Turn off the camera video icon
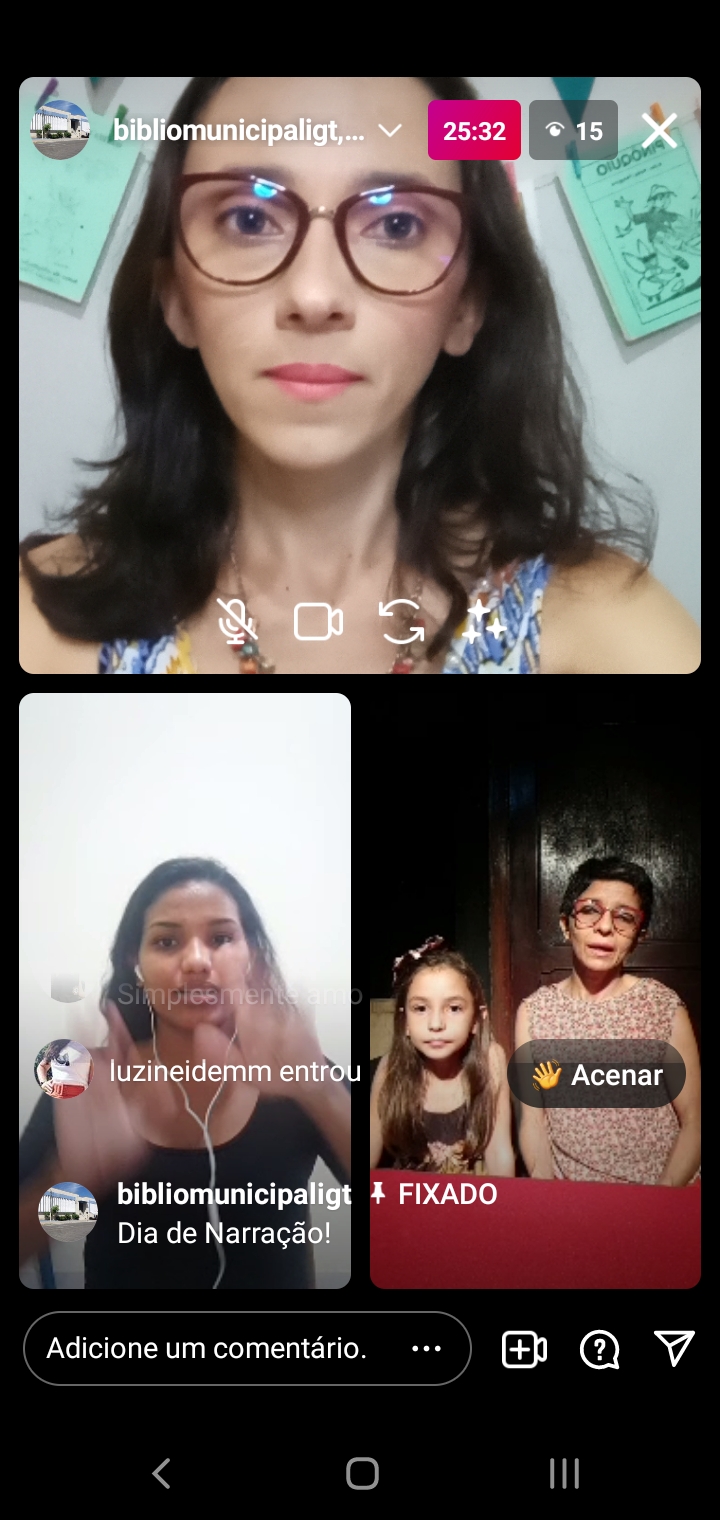Viewport: 720px width, 1520px height. coord(318,622)
